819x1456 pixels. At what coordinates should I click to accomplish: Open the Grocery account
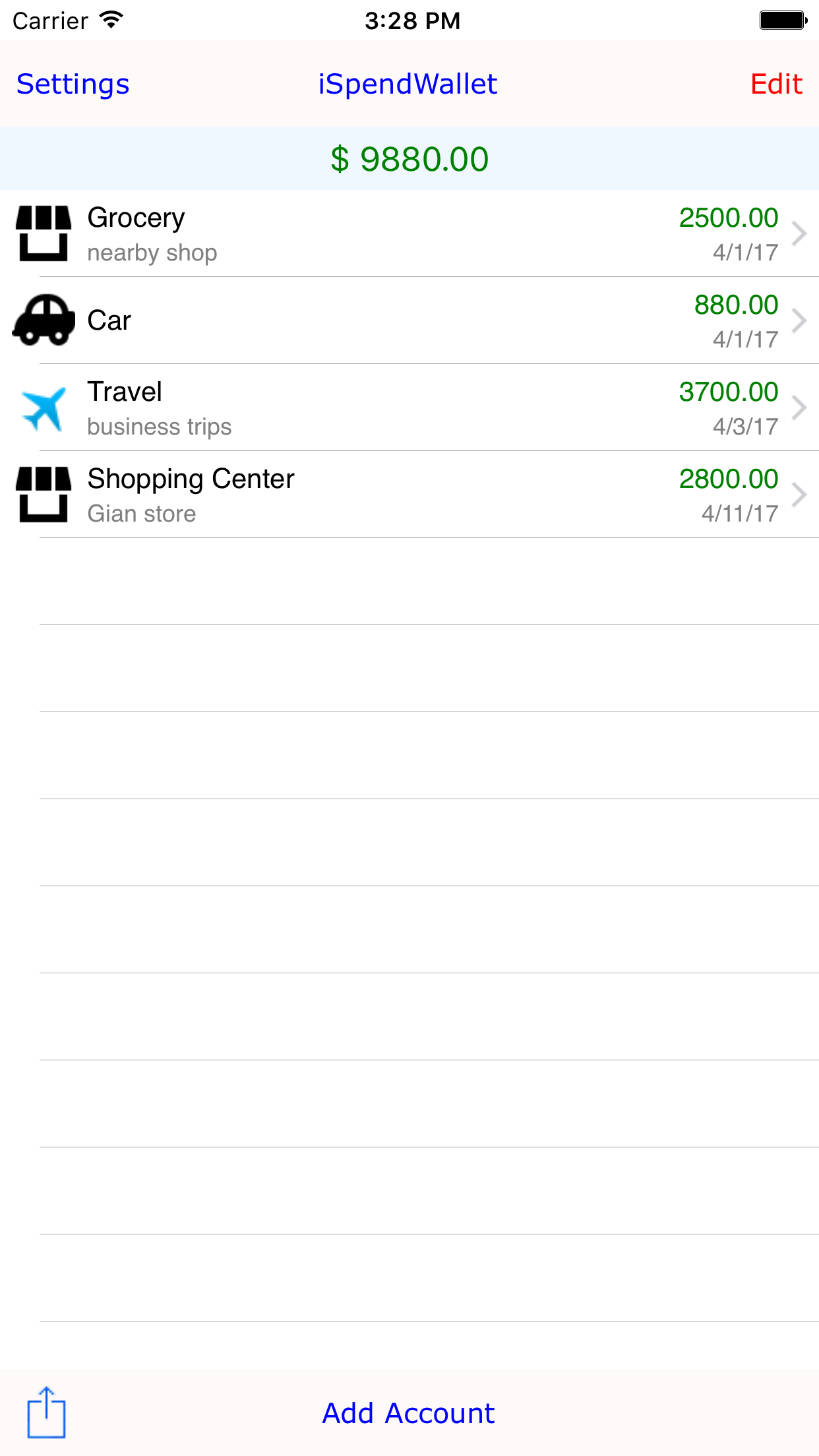409,234
